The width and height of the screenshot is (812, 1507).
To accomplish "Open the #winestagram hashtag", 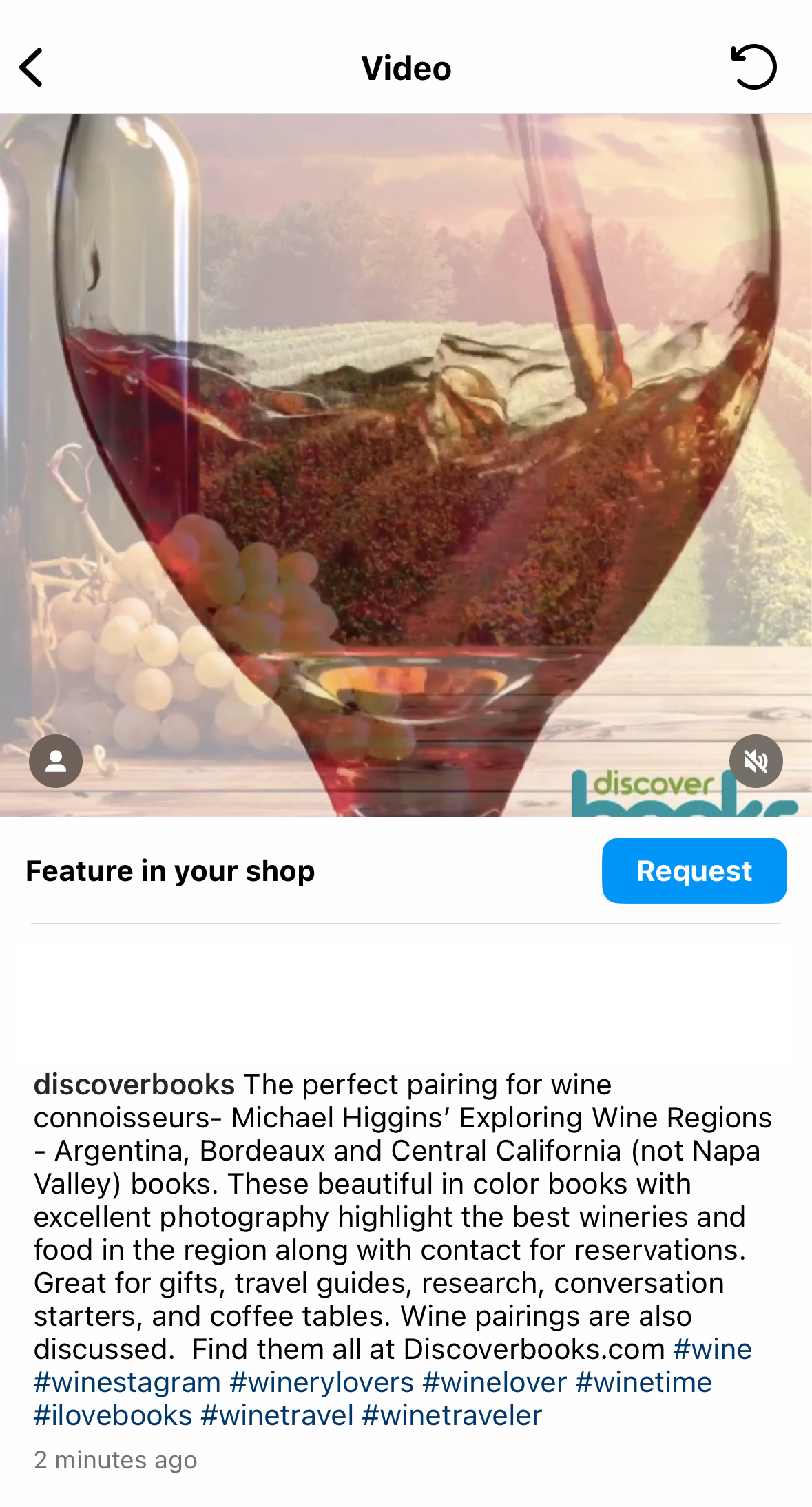I will click(x=127, y=1382).
